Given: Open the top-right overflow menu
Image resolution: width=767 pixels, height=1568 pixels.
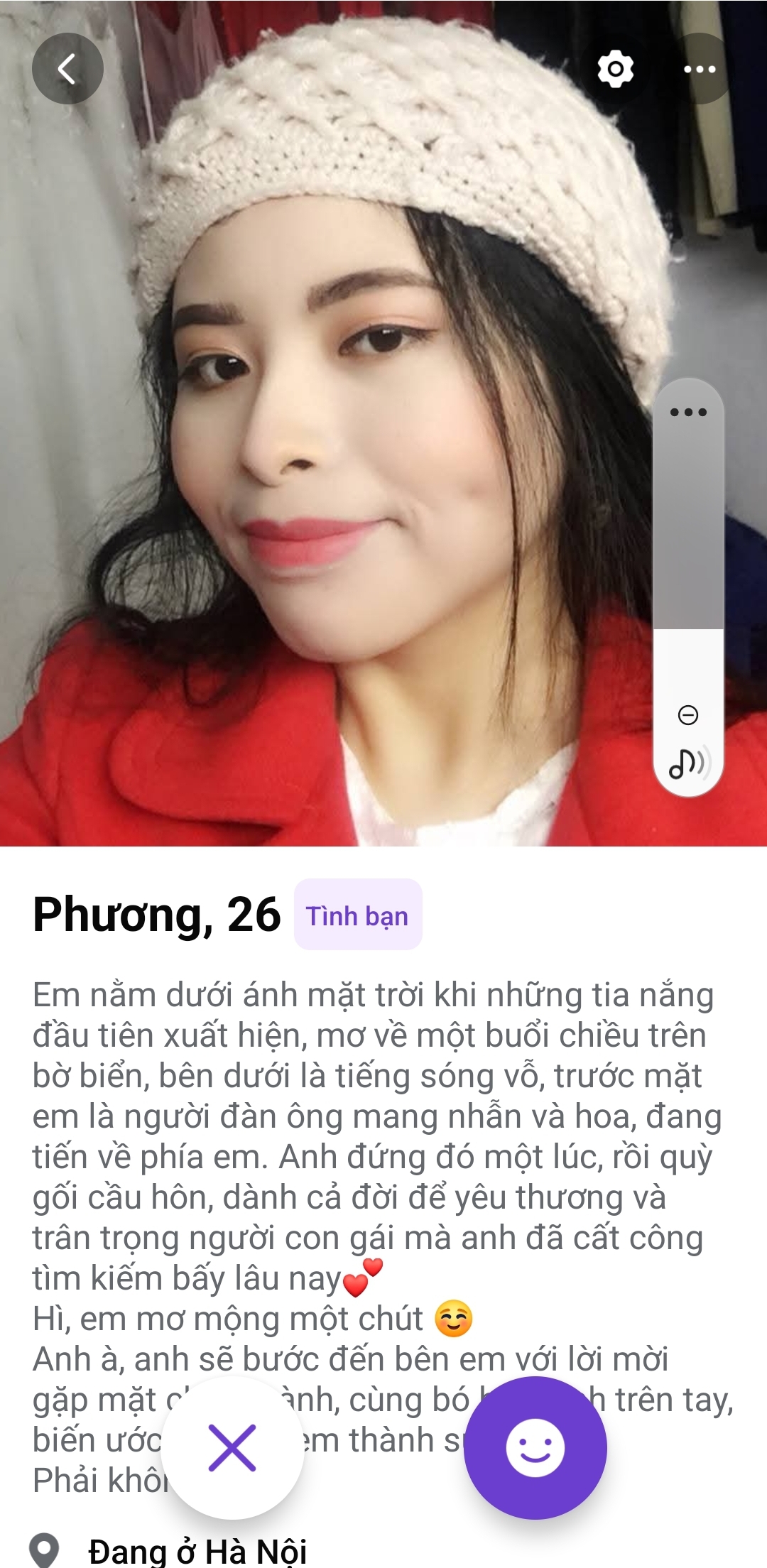Looking at the screenshot, I should click(700, 69).
